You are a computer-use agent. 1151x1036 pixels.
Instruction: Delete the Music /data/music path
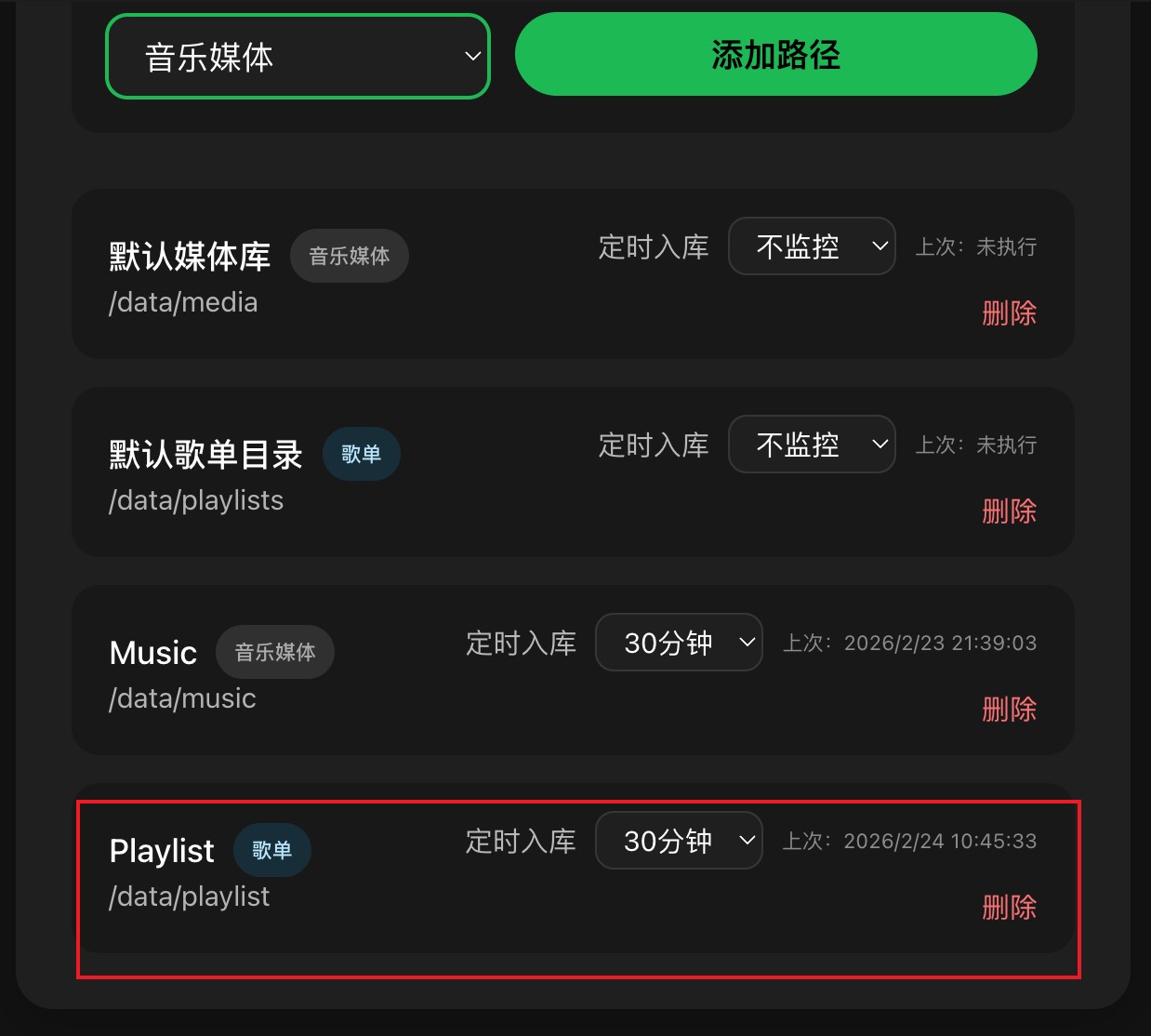(x=1009, y=710)
